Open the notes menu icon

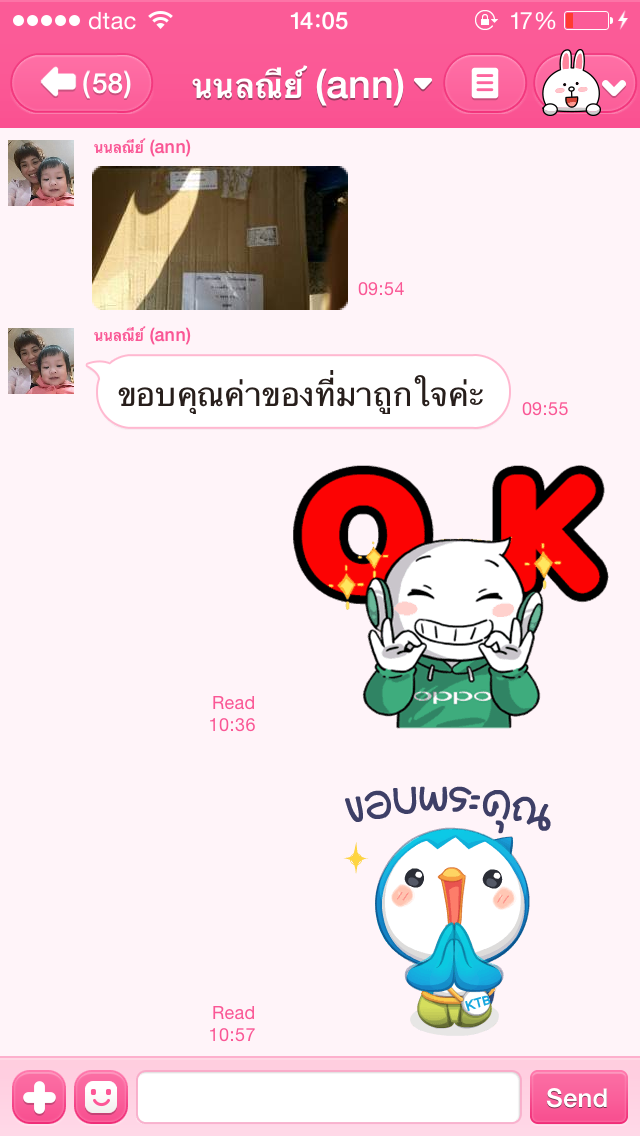tap(485, 84)
